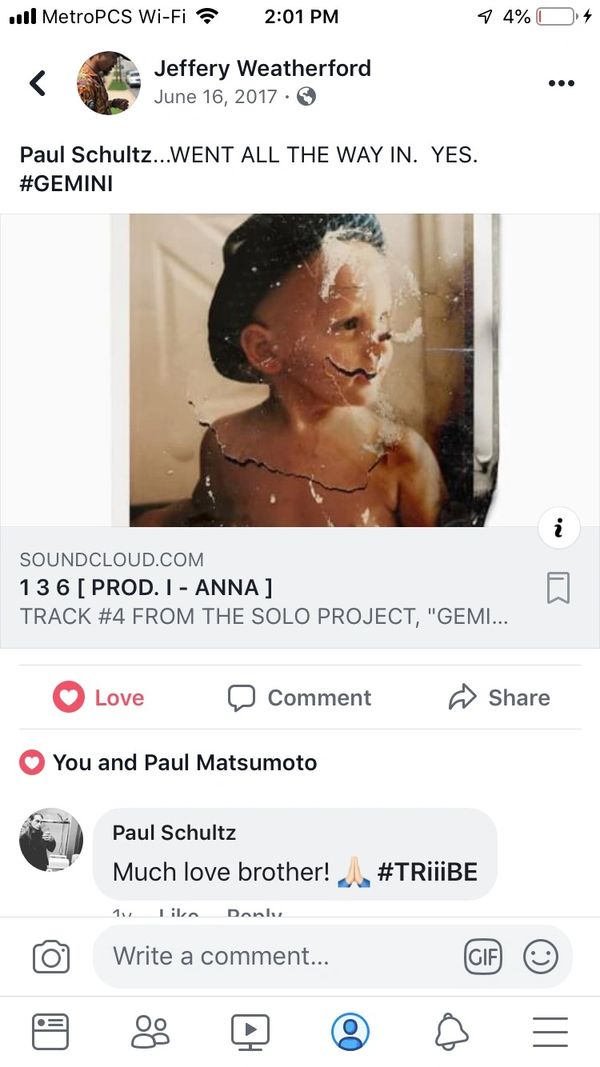Toggle the Love reaction
600x1067 pixels.
point(99,698)
